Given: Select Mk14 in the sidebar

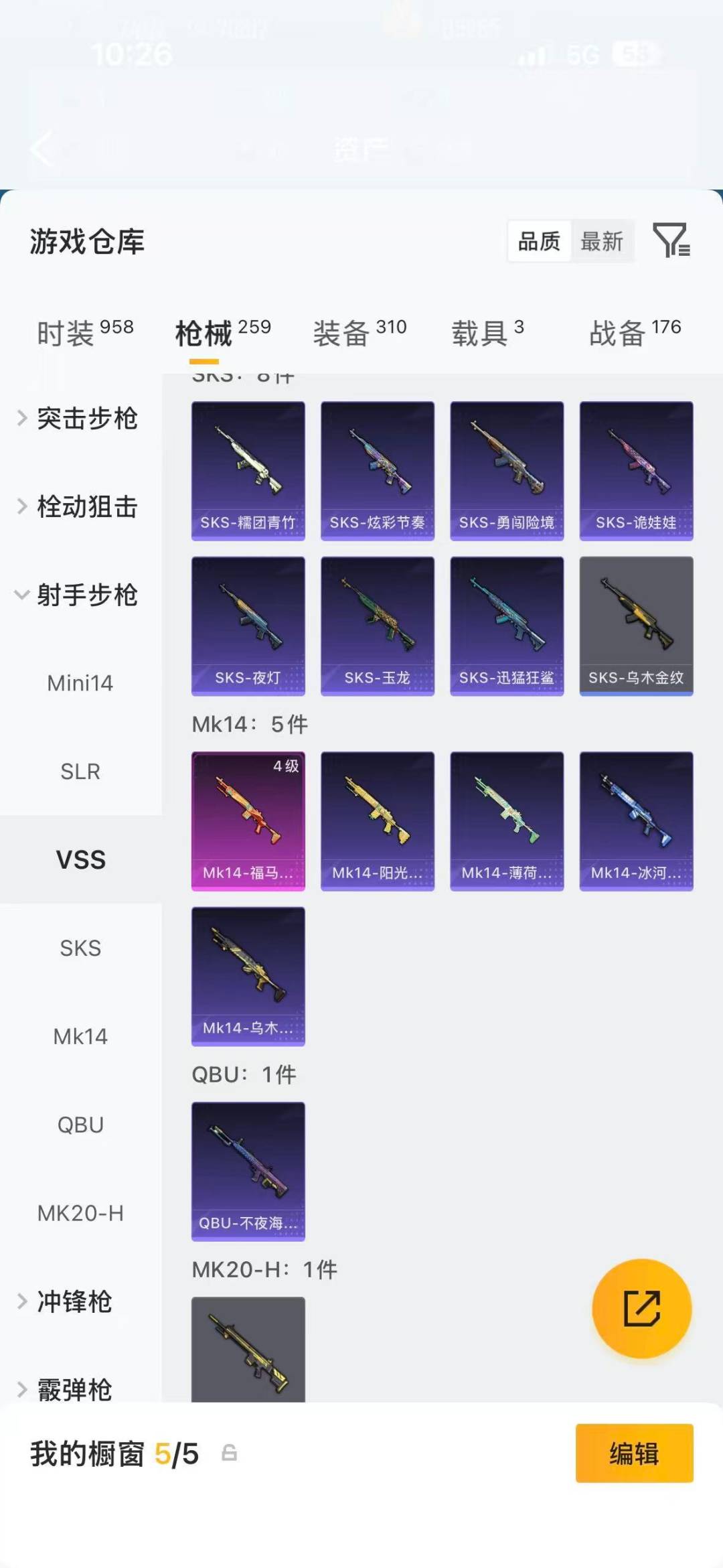Looking at the screenshot, I should tap(81, 1036).
